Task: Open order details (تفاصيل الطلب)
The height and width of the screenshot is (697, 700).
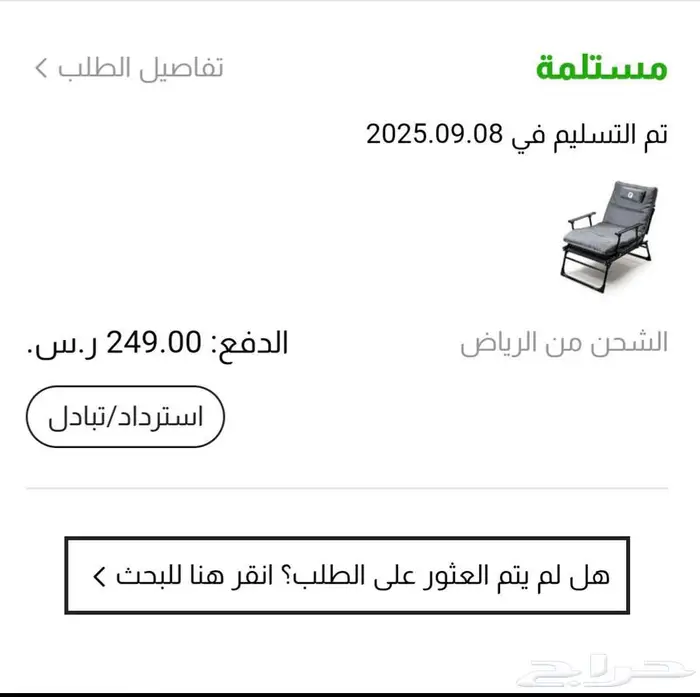Action: click(x=129, y=68)
